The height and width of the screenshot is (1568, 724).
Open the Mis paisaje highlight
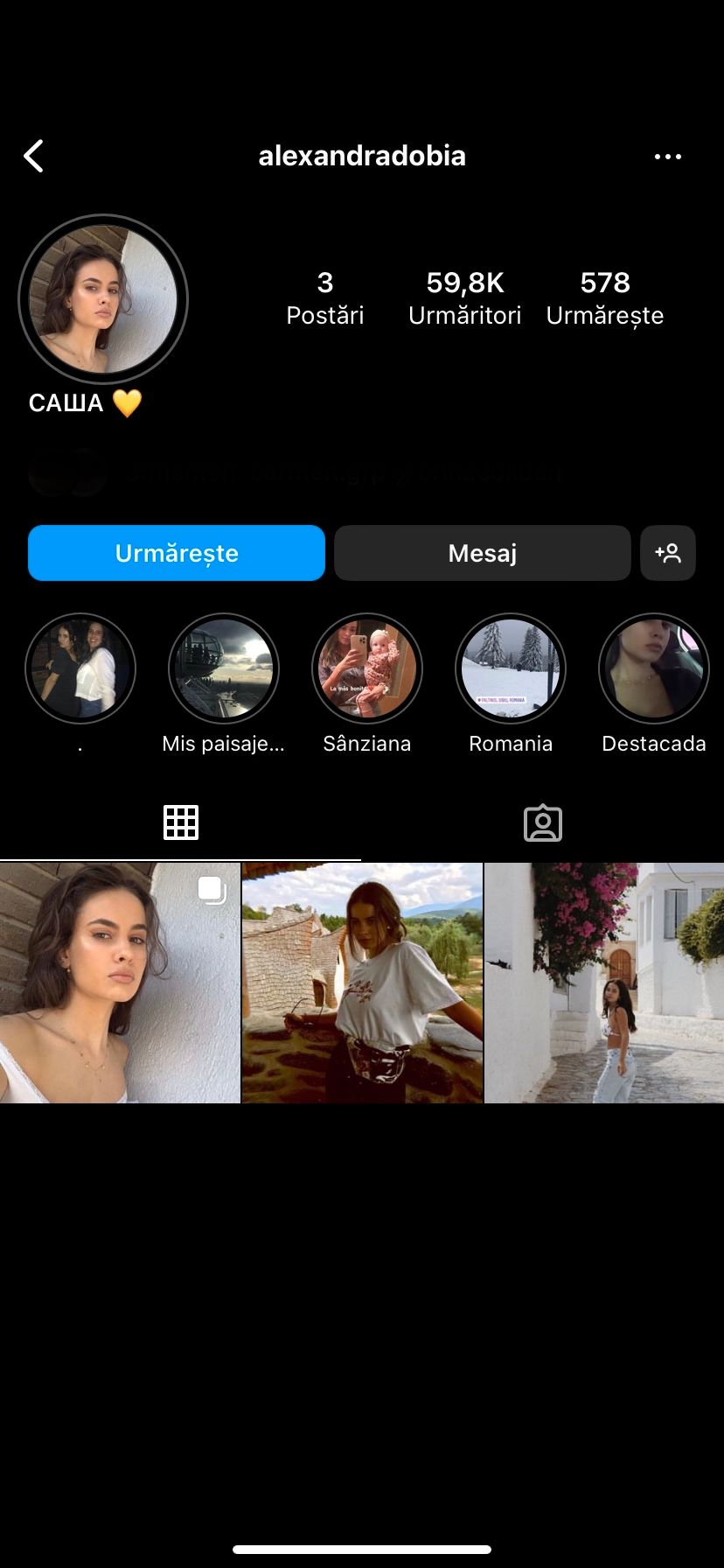point(224,668)
